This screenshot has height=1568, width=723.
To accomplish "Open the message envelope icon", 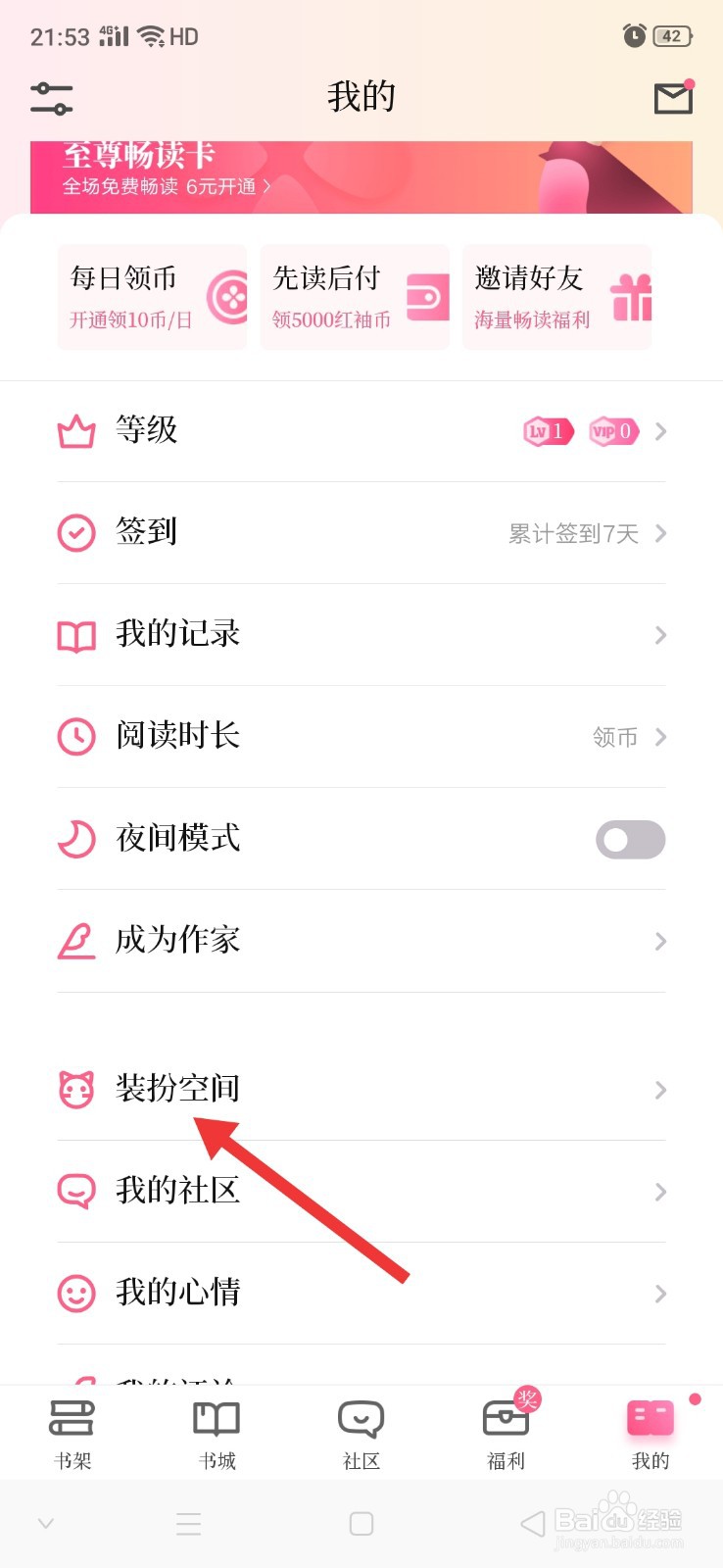I will 672,97.
